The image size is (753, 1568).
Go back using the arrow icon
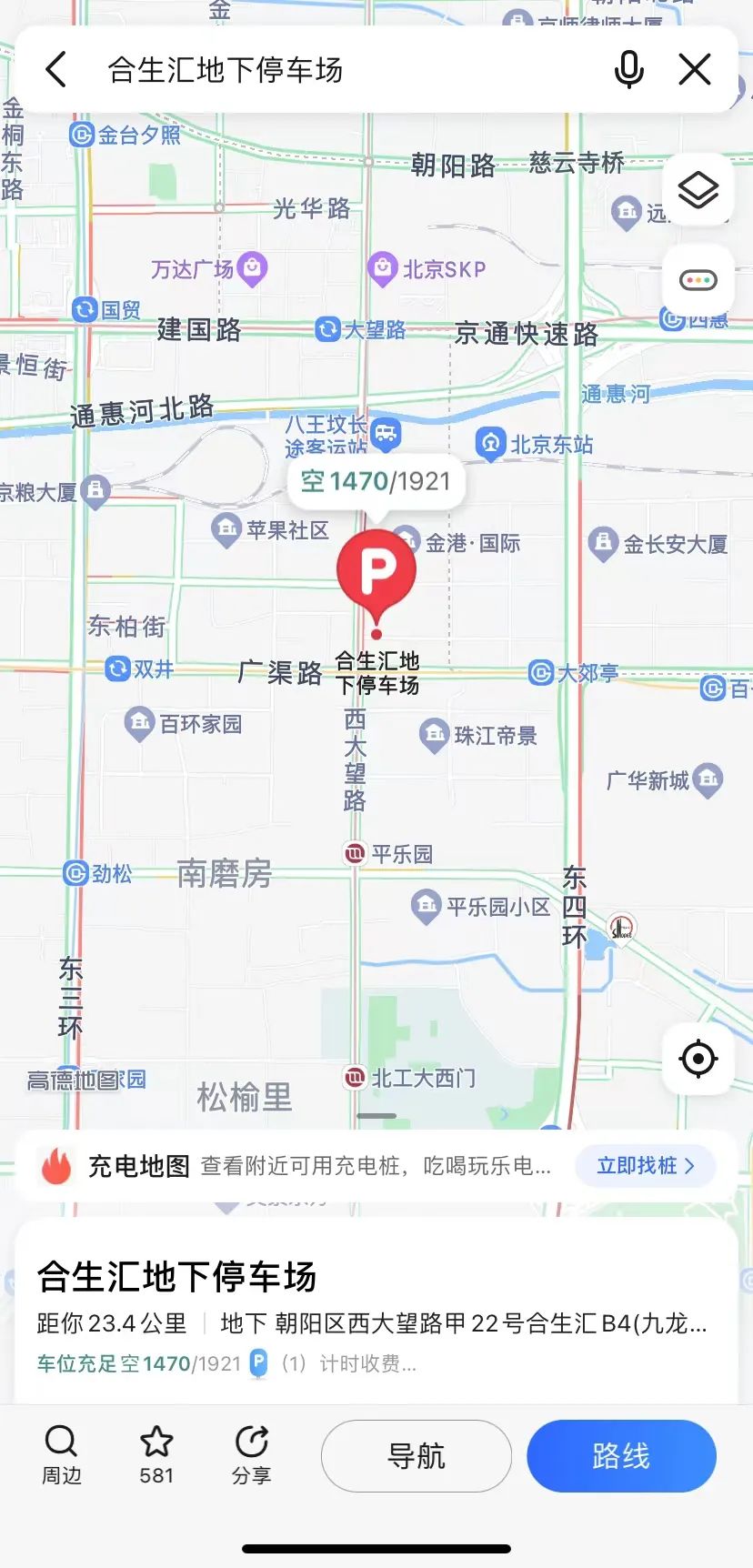56,69
